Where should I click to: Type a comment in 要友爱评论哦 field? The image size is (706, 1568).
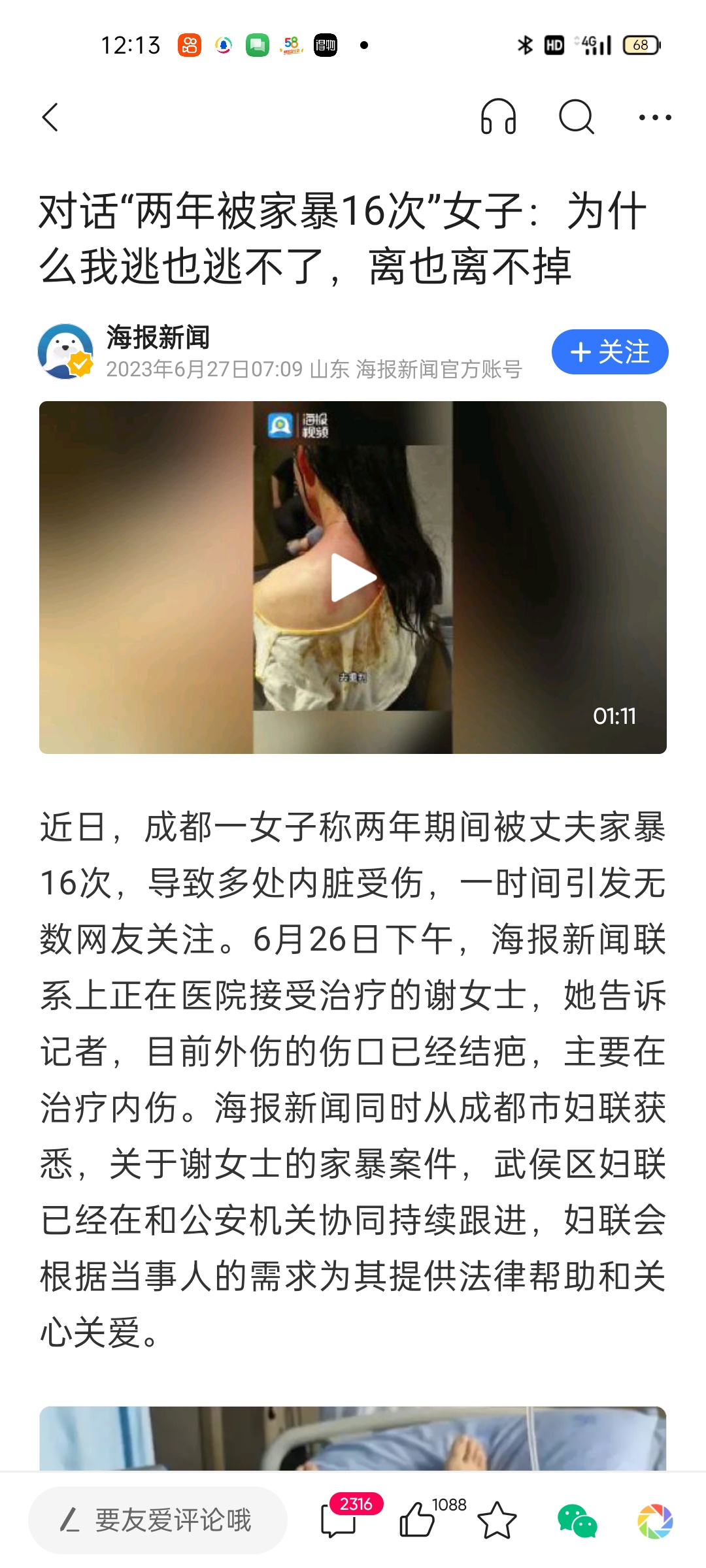coord(158,1520)
